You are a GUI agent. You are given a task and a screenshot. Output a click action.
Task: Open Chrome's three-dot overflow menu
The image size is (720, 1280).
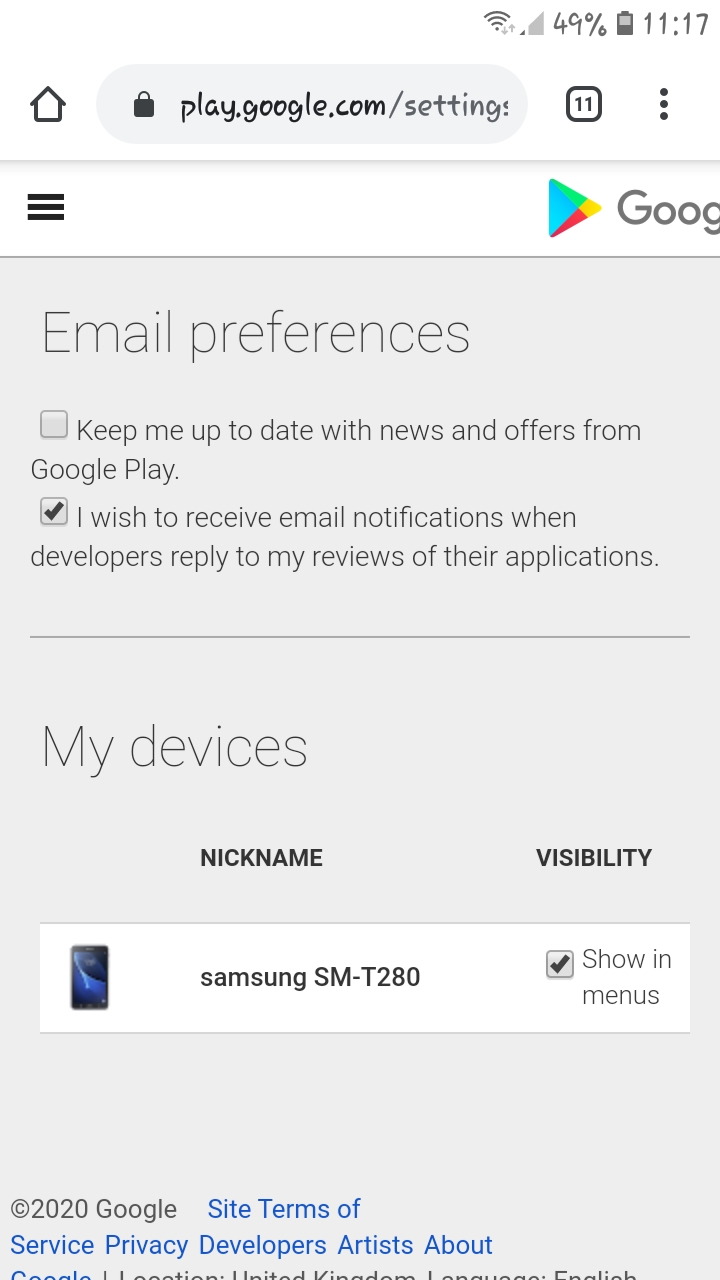click(x=664, y=104)
